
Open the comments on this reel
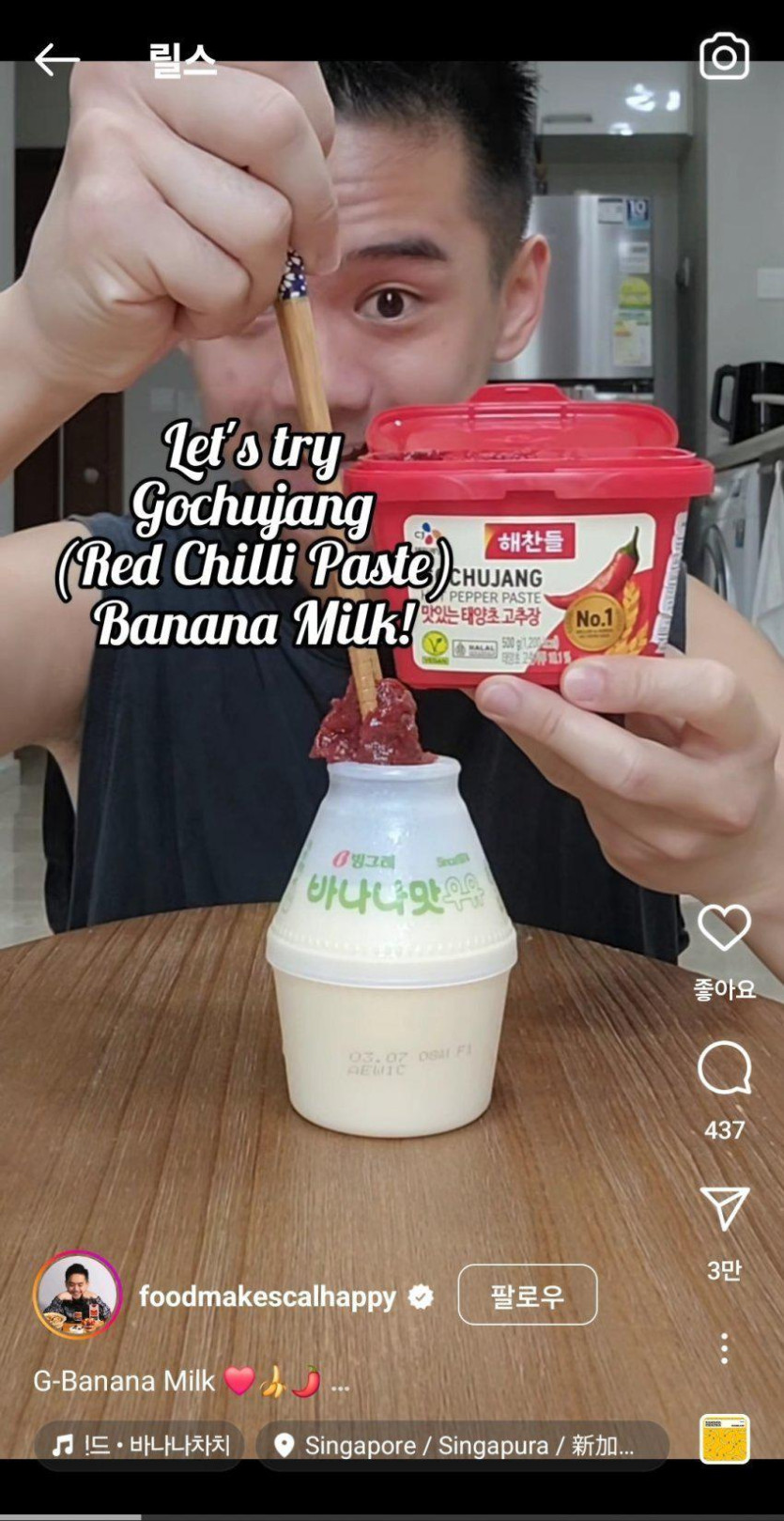724,1068
